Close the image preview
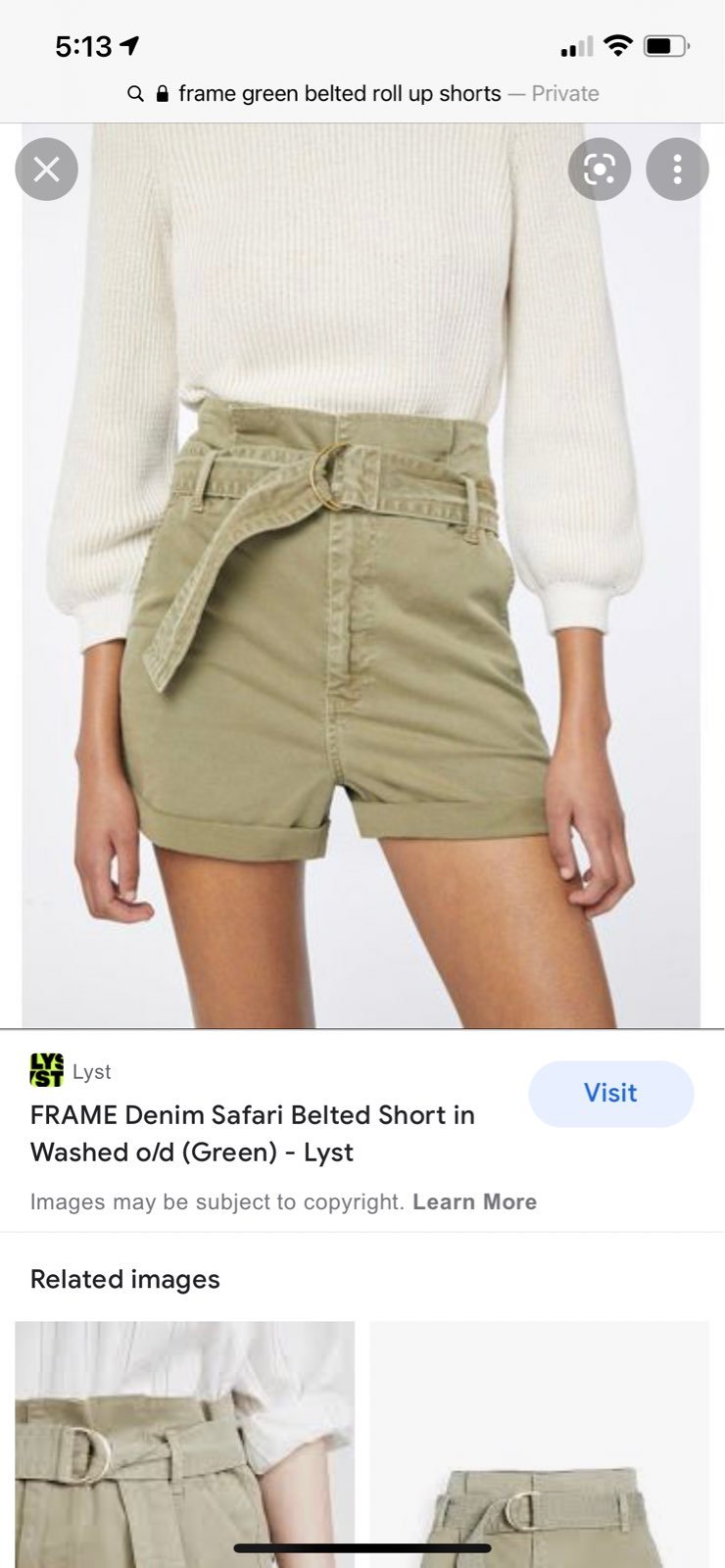 (x=46, y=170)
